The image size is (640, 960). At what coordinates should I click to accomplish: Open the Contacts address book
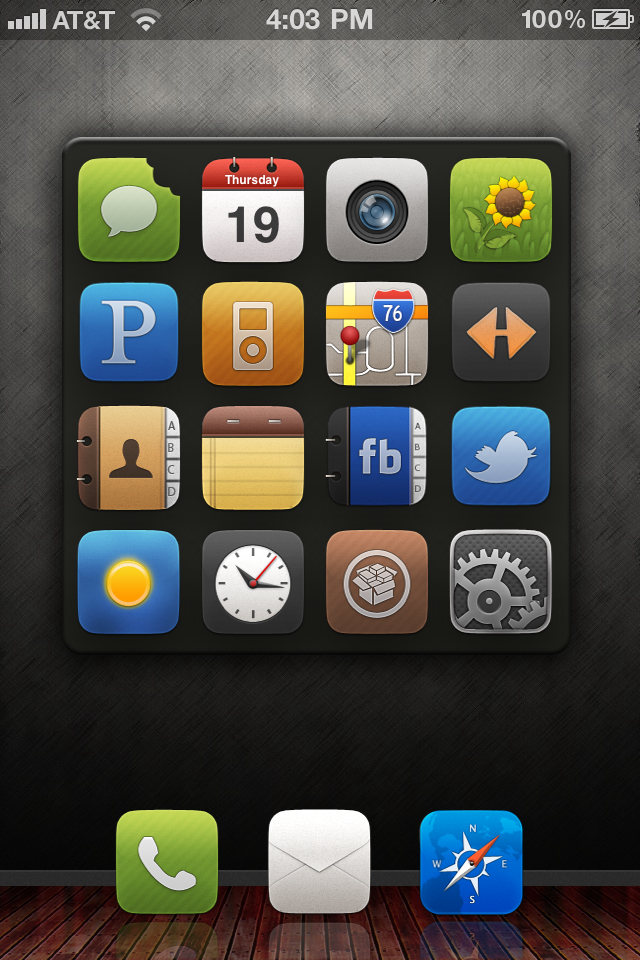[x=129, y=457]
